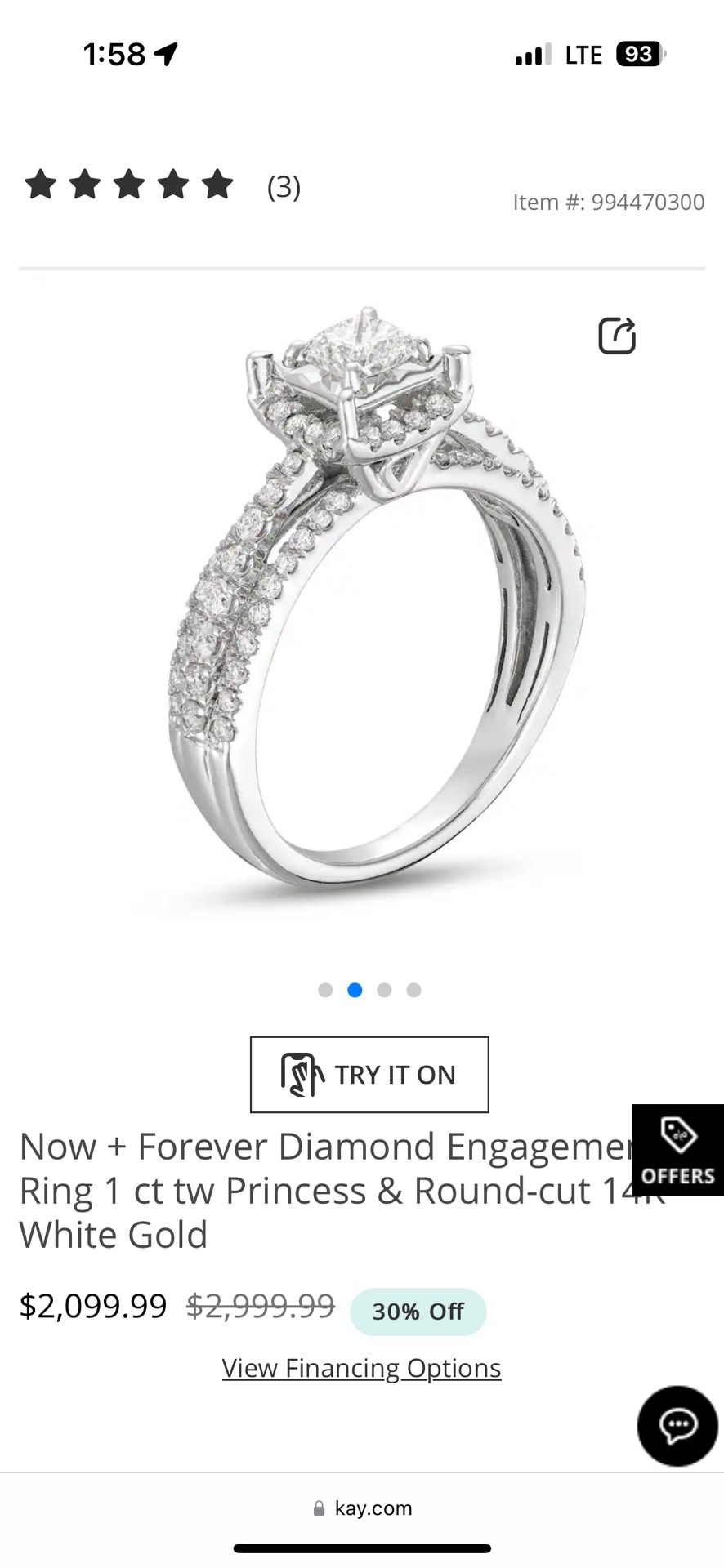Tap the 30% Off badge
Screen dimensions: 724x1568
418,1312
